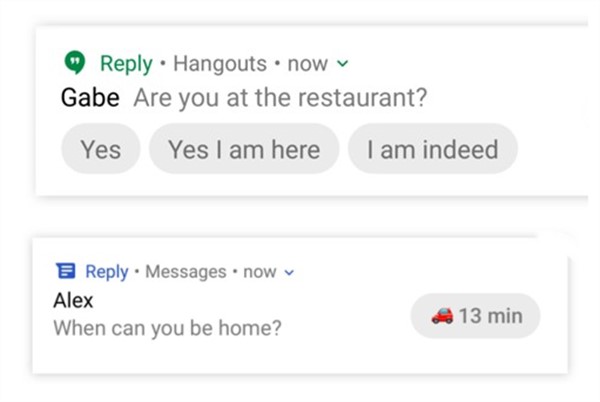
Task: Choose the 'I am indeed' smart reply
Action: 432,150
